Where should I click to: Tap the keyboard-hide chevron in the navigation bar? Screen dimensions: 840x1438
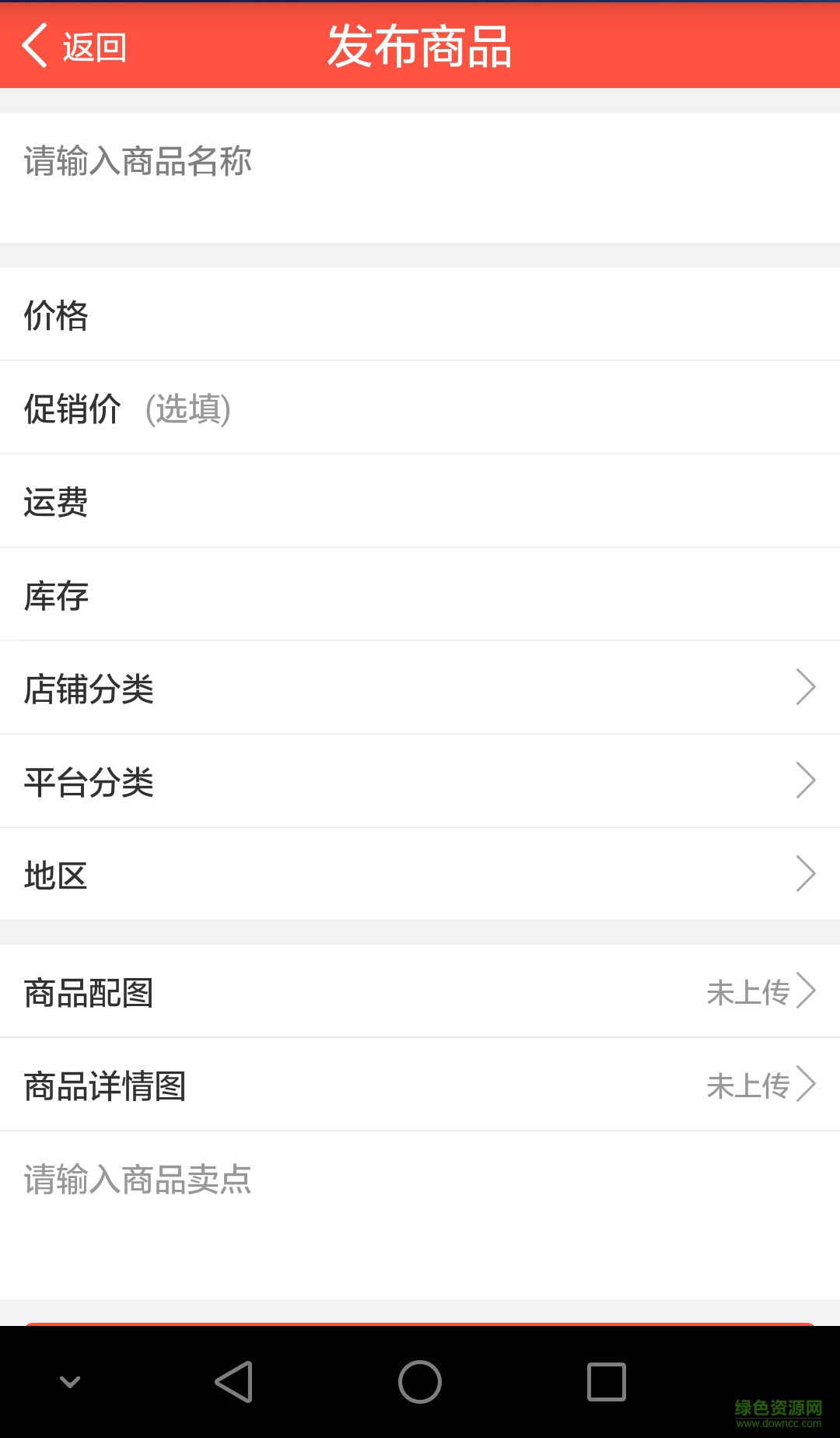[x=70, y=1381]
